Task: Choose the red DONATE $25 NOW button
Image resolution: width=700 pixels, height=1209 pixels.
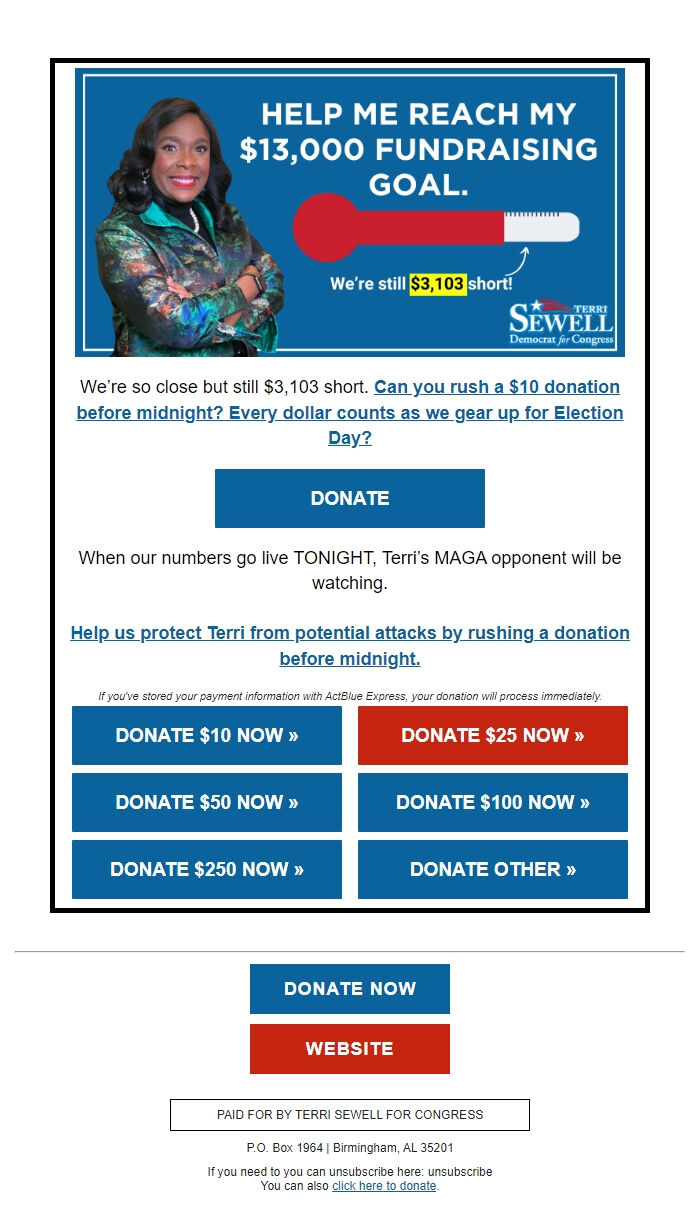Action: tap(493, 735)
